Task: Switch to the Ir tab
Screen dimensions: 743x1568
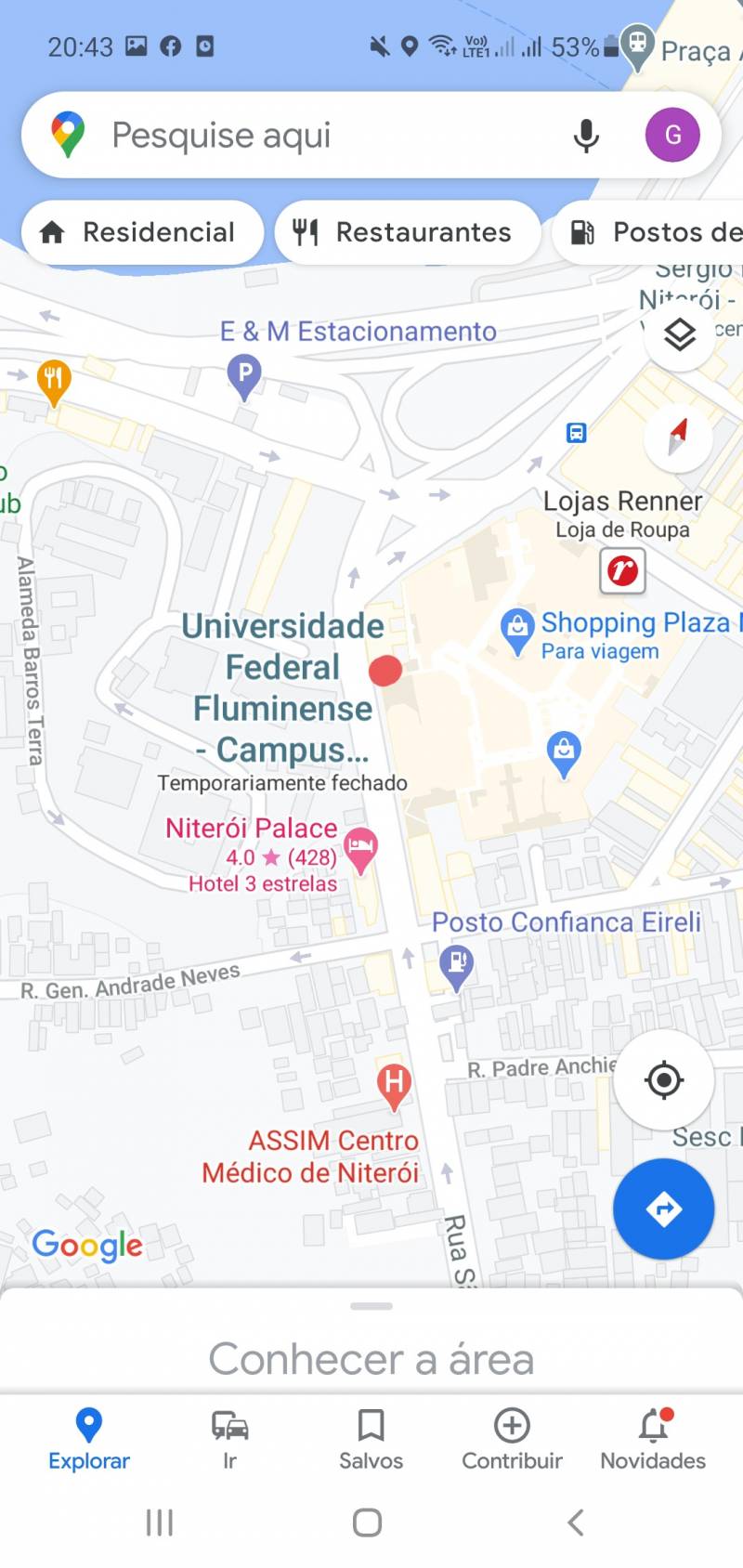Action: pyautogui.click(x=229, y=1440)
